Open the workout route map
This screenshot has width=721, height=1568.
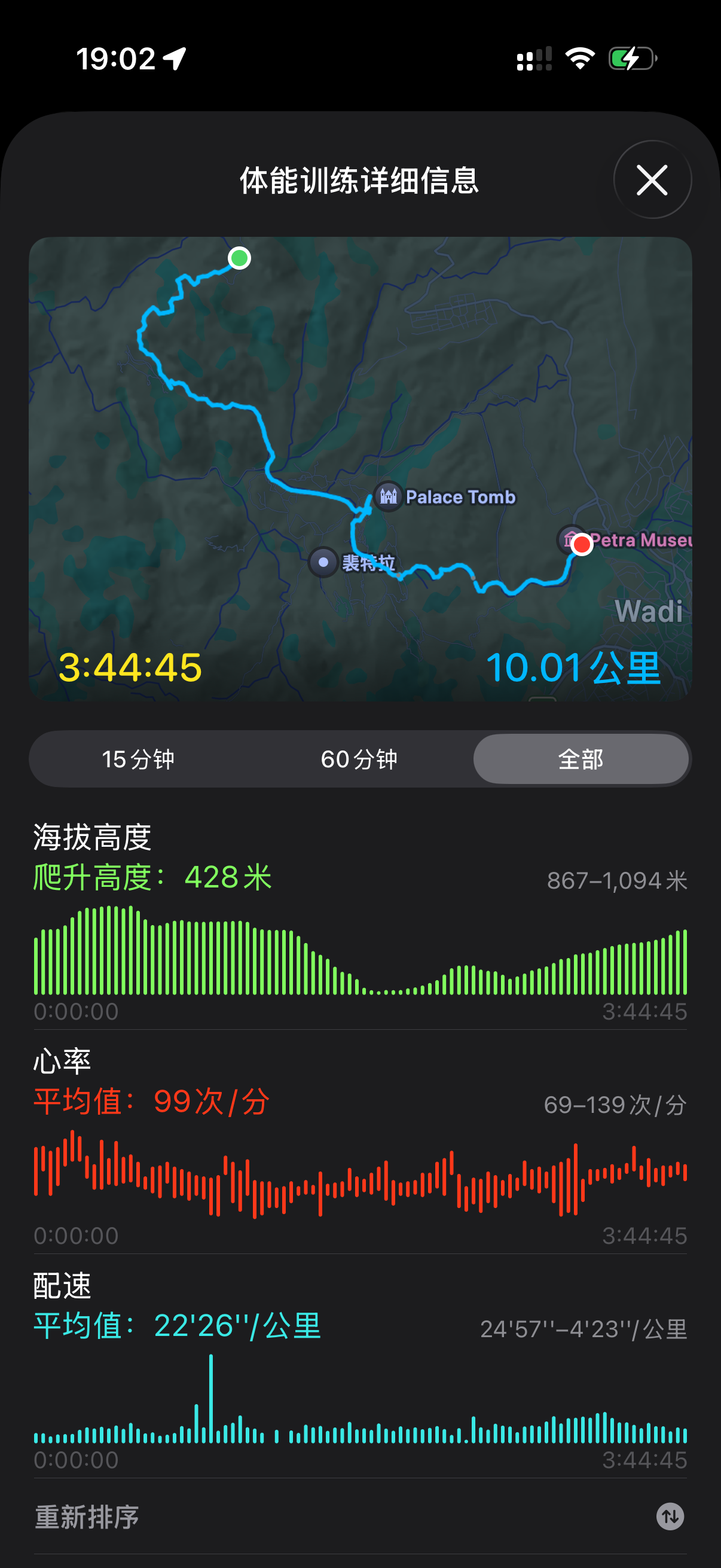click(360, 469)
